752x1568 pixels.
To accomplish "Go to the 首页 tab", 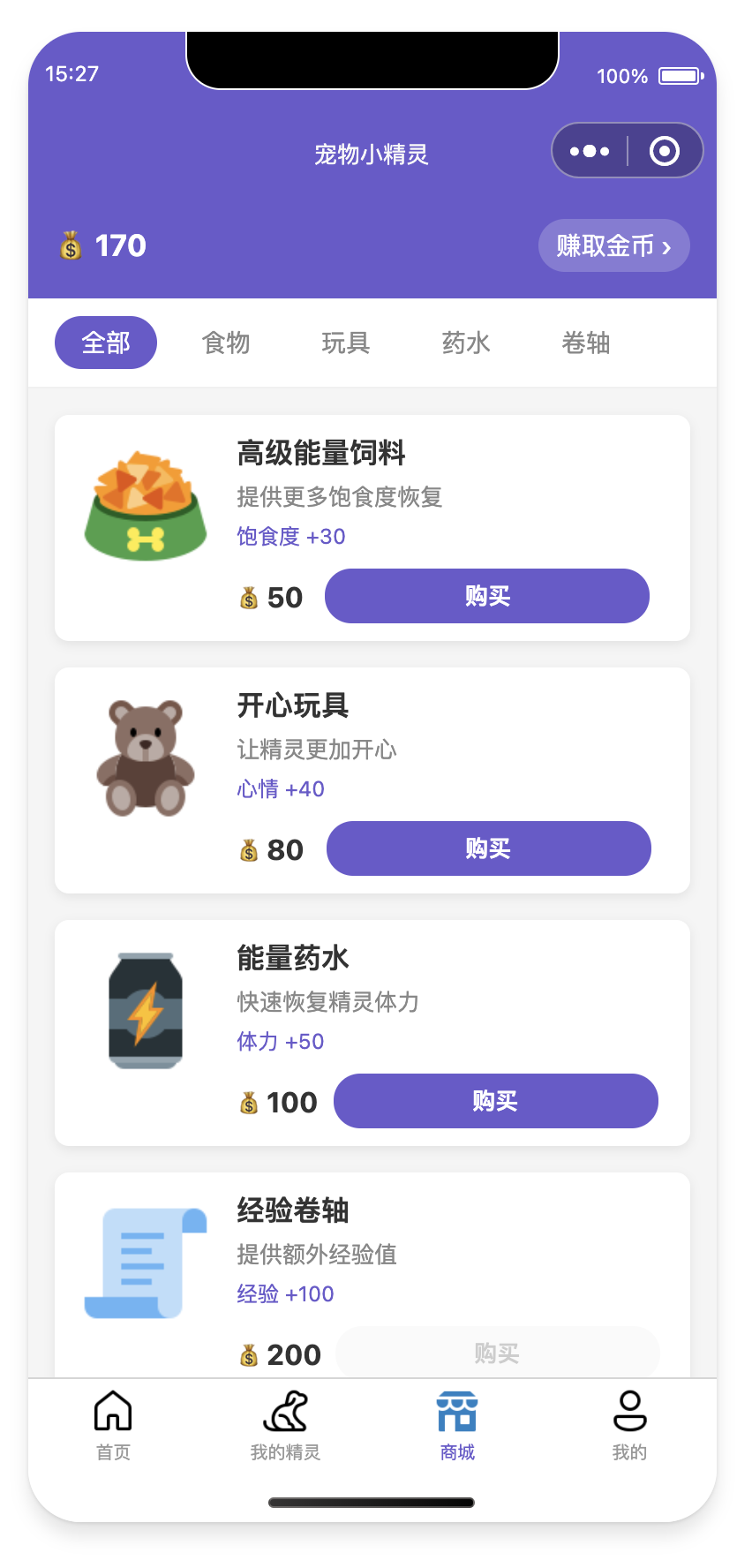I will (x=113, y=1425).
